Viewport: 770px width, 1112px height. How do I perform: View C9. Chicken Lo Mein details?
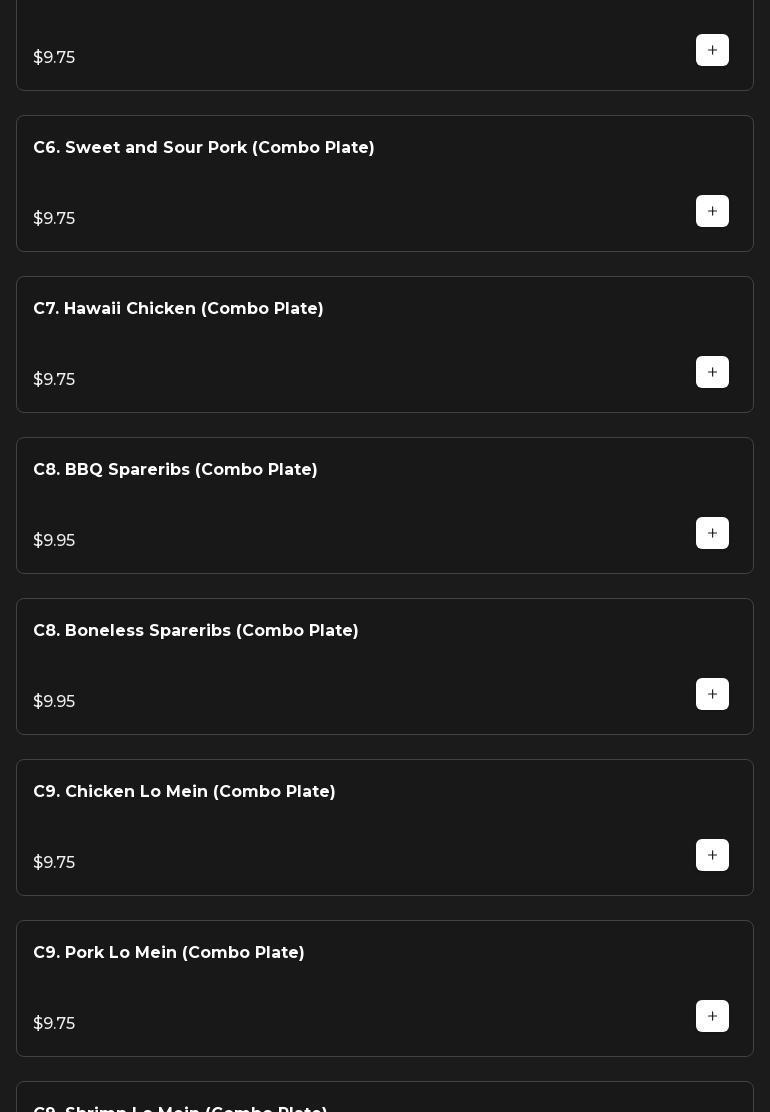pyautogui.click(x=184, y=792)
